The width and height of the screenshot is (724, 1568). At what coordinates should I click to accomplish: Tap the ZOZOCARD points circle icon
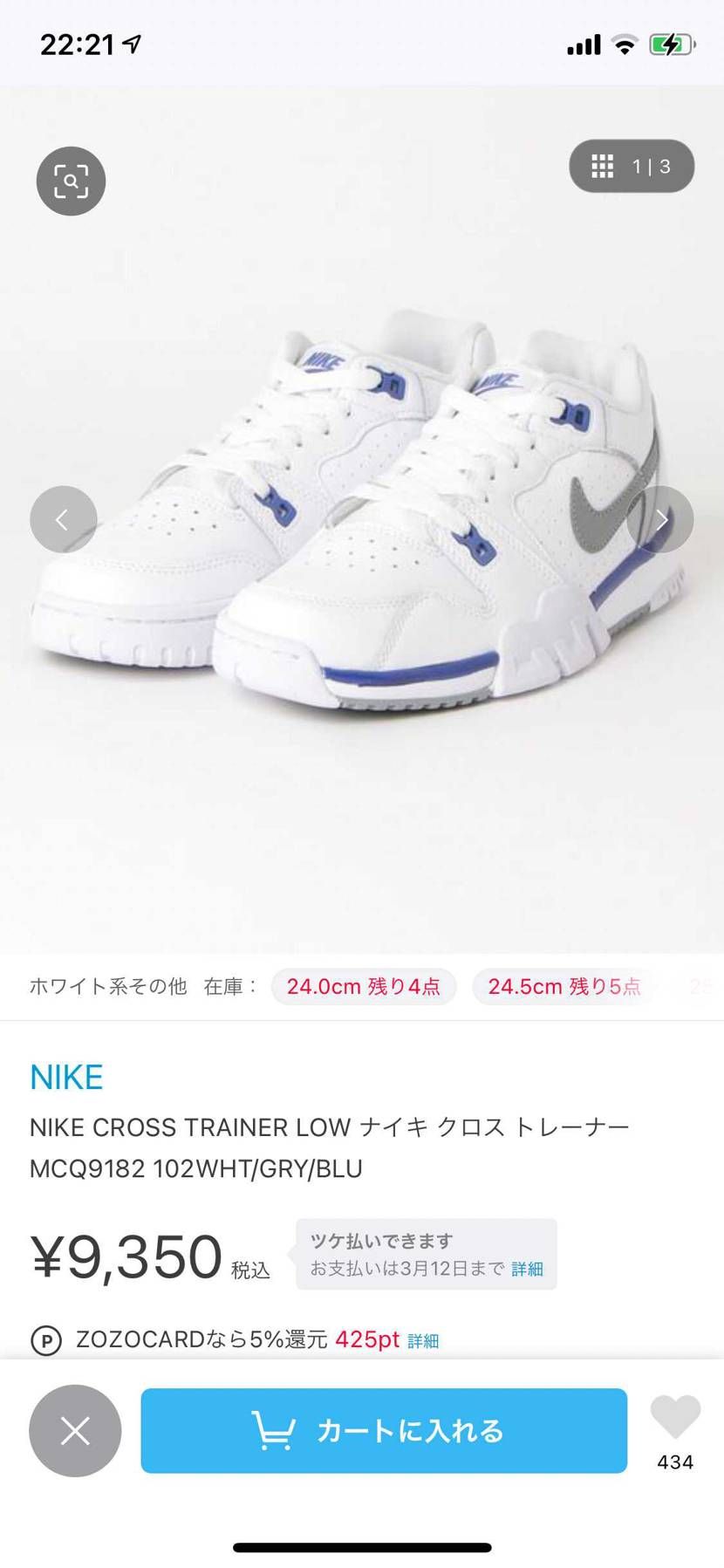click(44, 1339)
